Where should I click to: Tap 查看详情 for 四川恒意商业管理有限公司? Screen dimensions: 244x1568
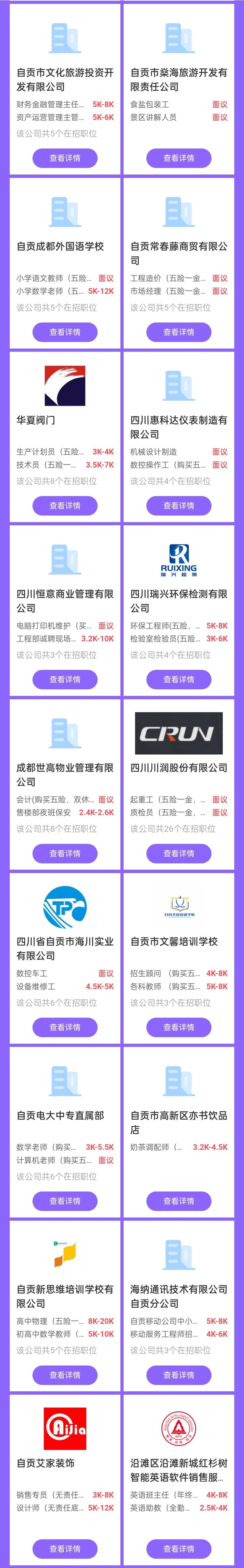(x=65, y=679)
